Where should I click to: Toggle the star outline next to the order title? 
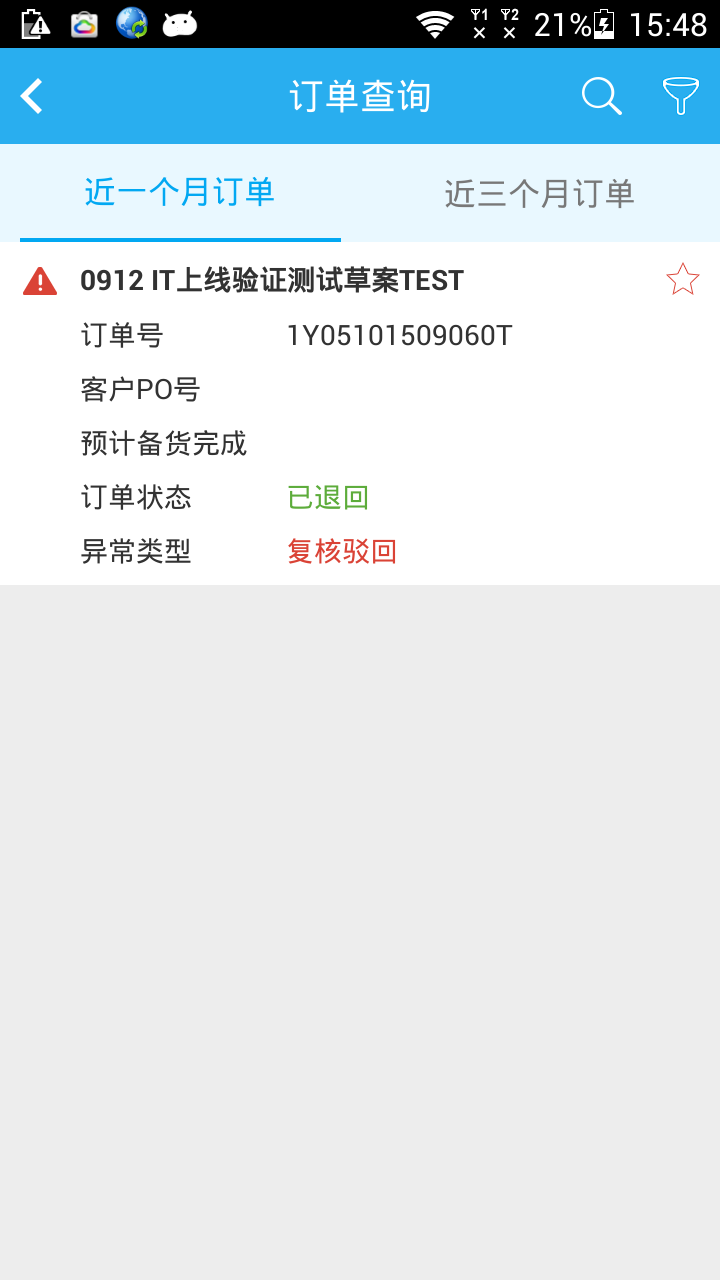[683, 279]
